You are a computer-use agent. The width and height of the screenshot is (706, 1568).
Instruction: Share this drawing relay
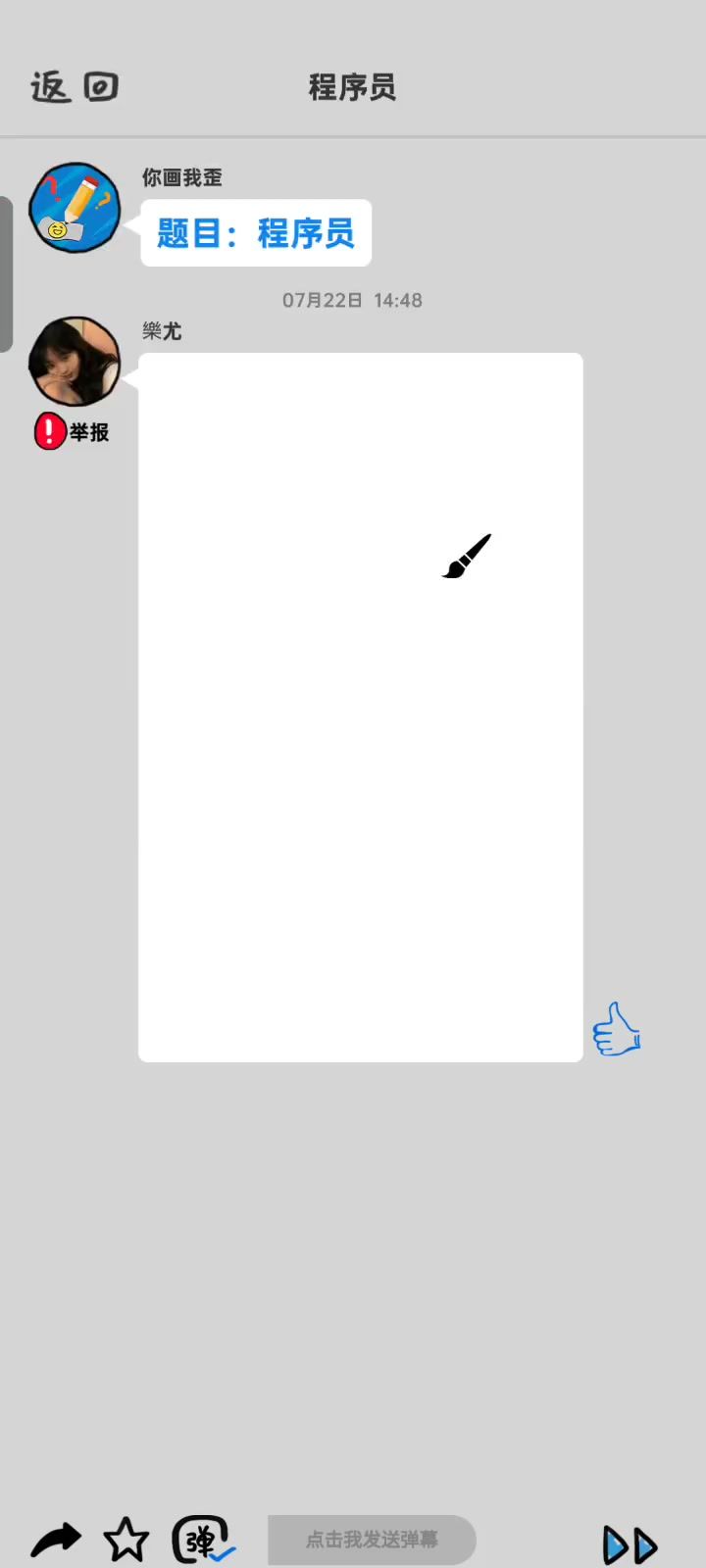click(x=55, y=1540)
